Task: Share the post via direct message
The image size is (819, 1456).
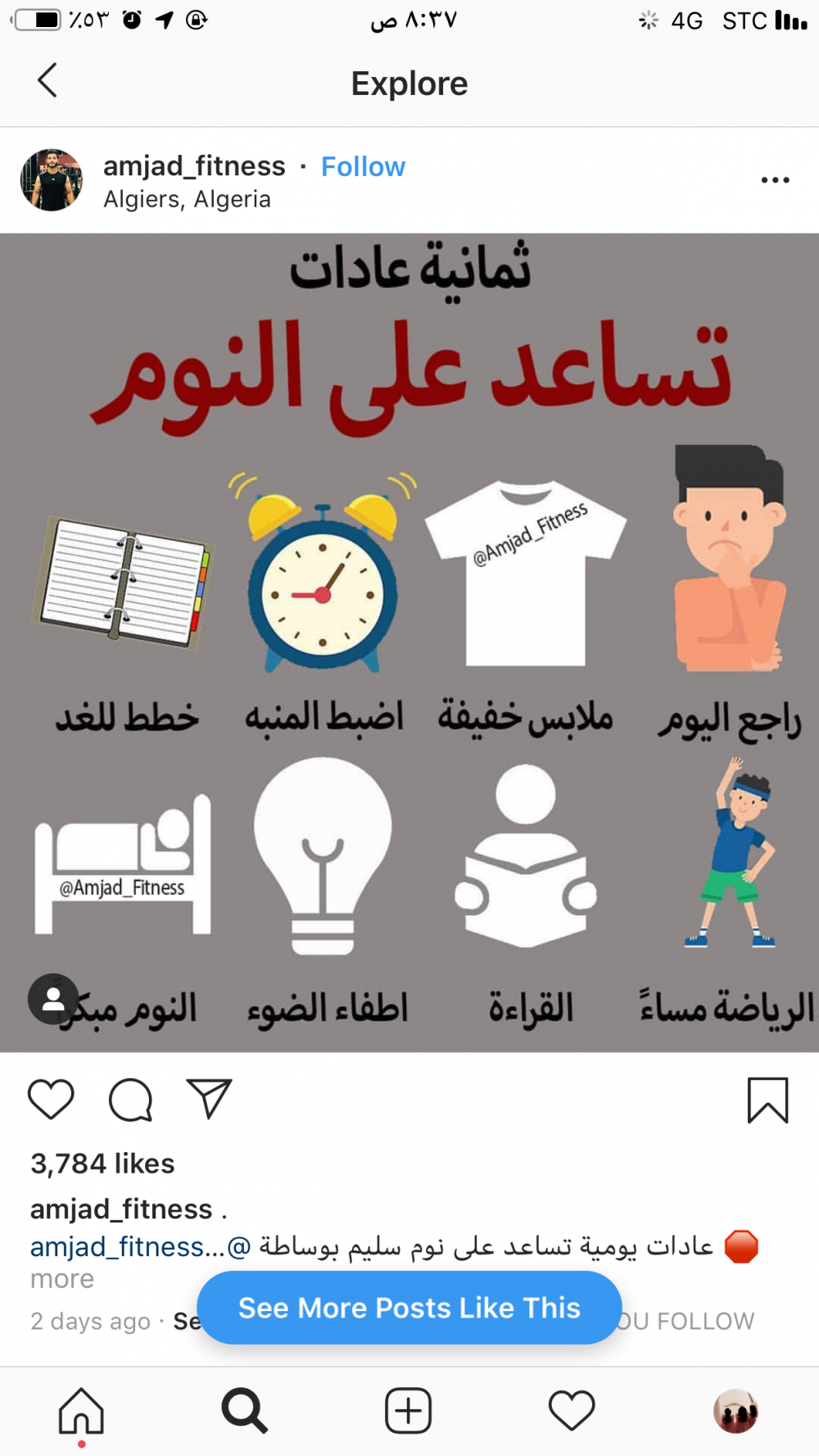Action: tap(210, 1099)
